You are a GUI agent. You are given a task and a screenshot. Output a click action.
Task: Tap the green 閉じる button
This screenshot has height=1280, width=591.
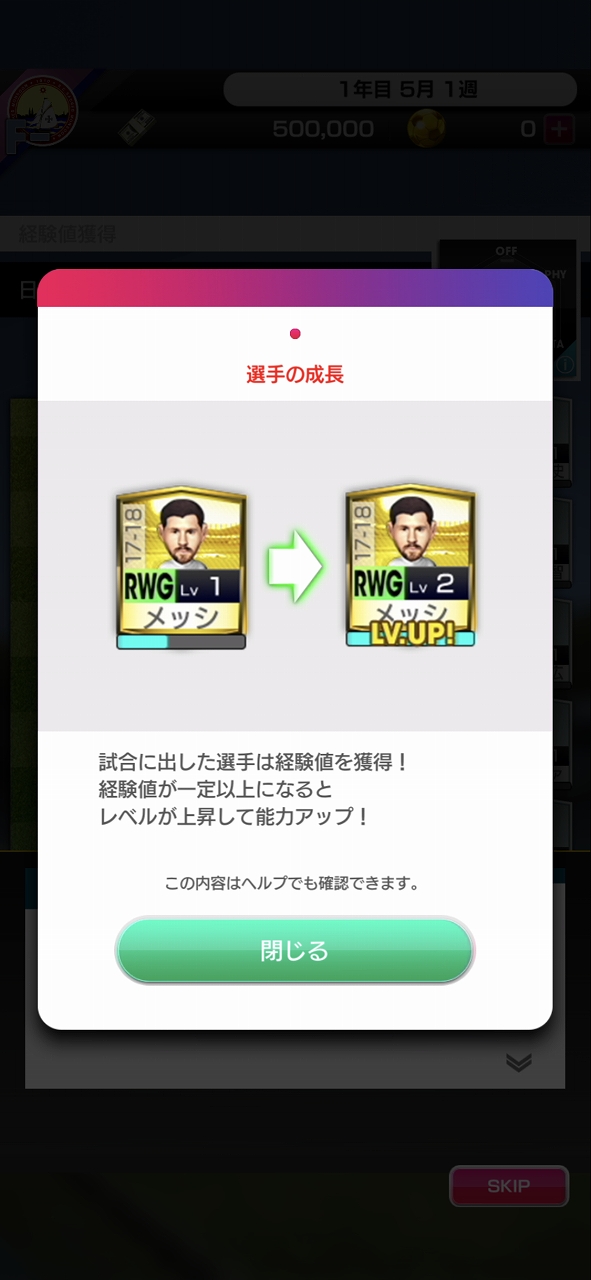tap(294, 950)
